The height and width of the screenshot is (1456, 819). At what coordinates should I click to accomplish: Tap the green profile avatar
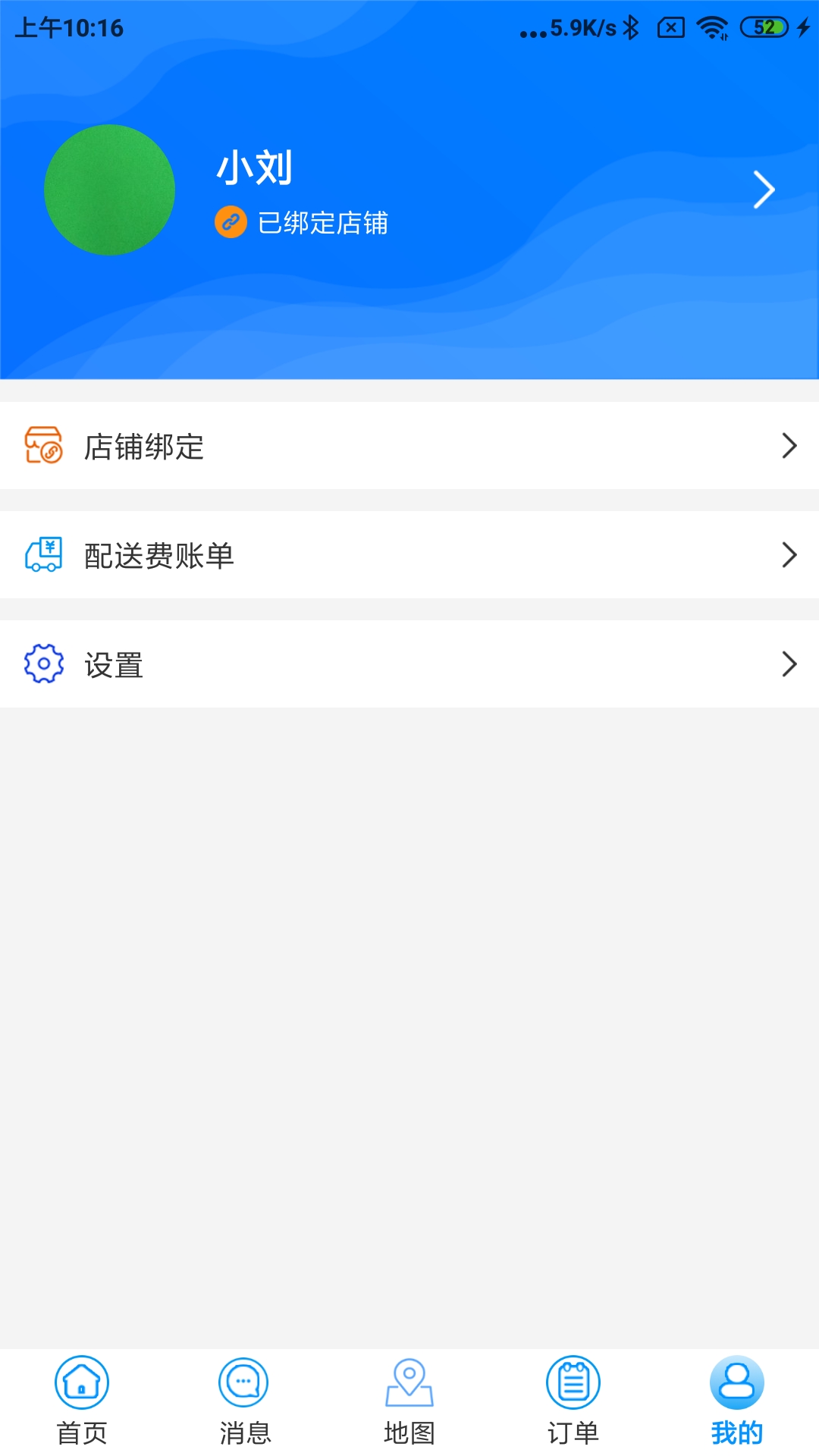pos(110,190)
